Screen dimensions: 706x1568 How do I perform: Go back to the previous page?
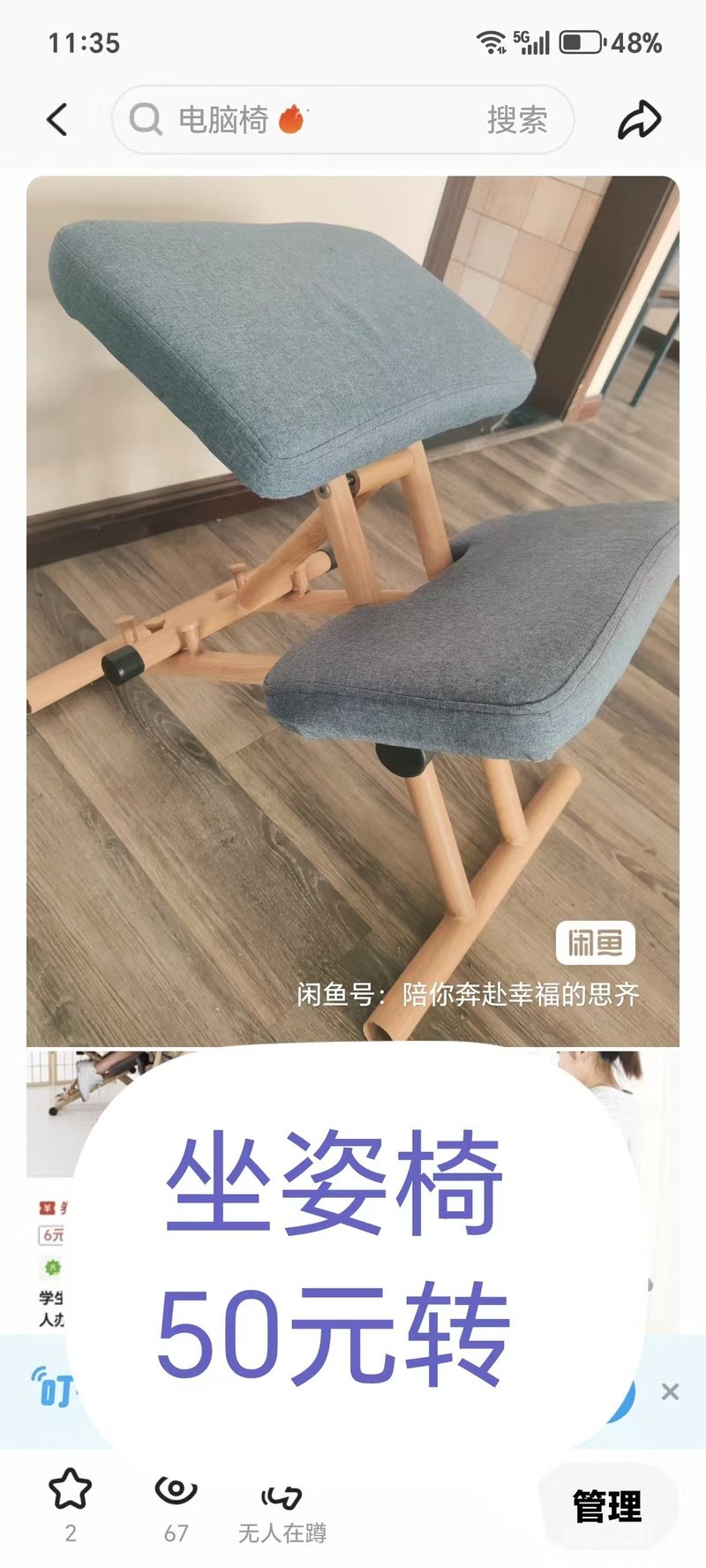[57, 120]
